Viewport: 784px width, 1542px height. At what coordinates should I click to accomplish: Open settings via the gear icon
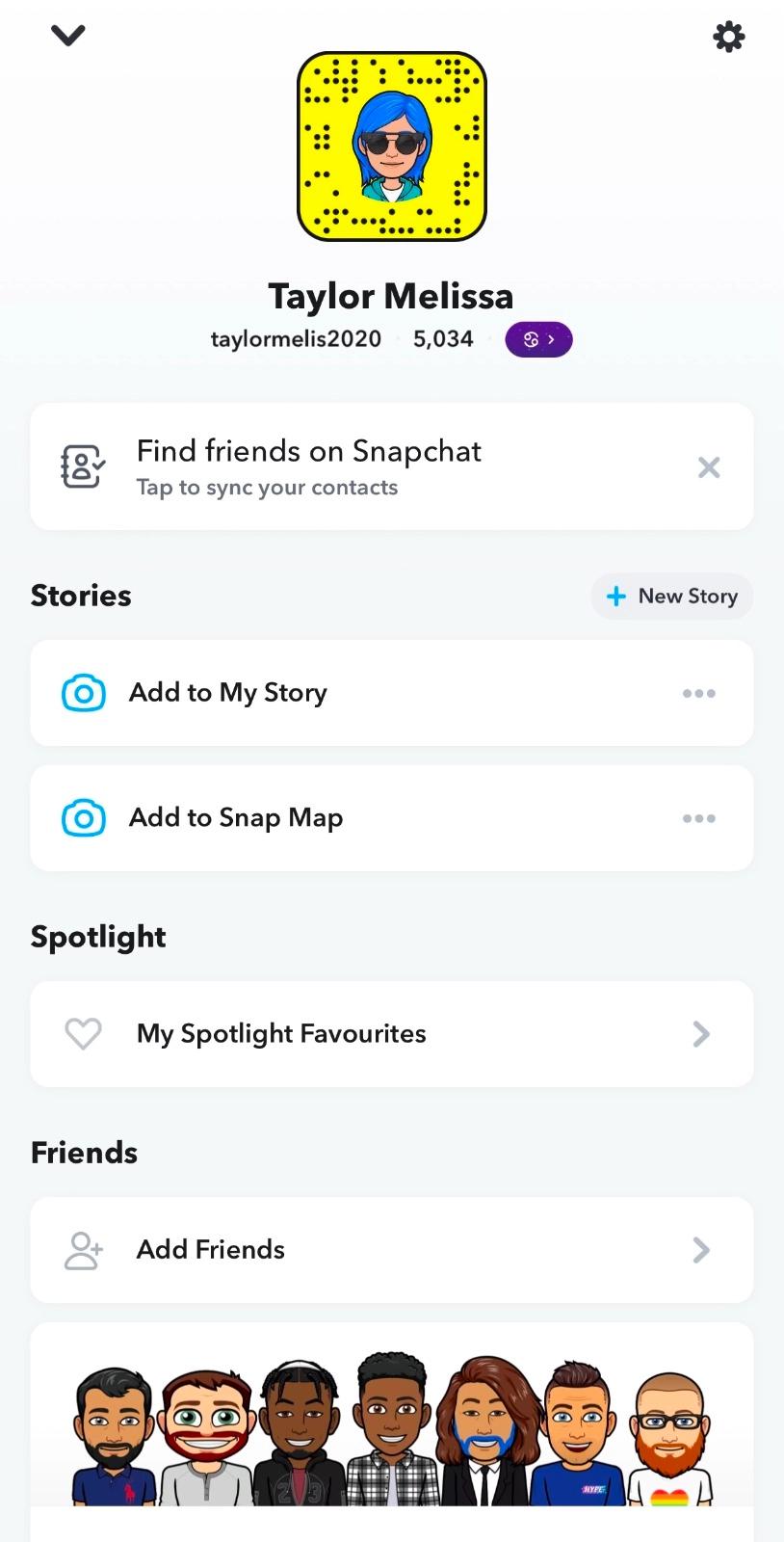click(x=728, y=38)
